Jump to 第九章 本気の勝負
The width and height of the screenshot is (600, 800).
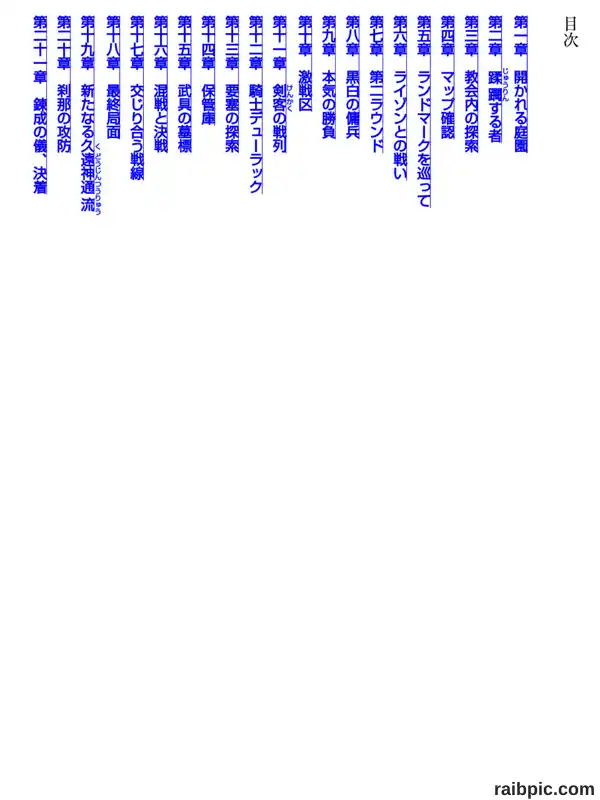point(329,77)
